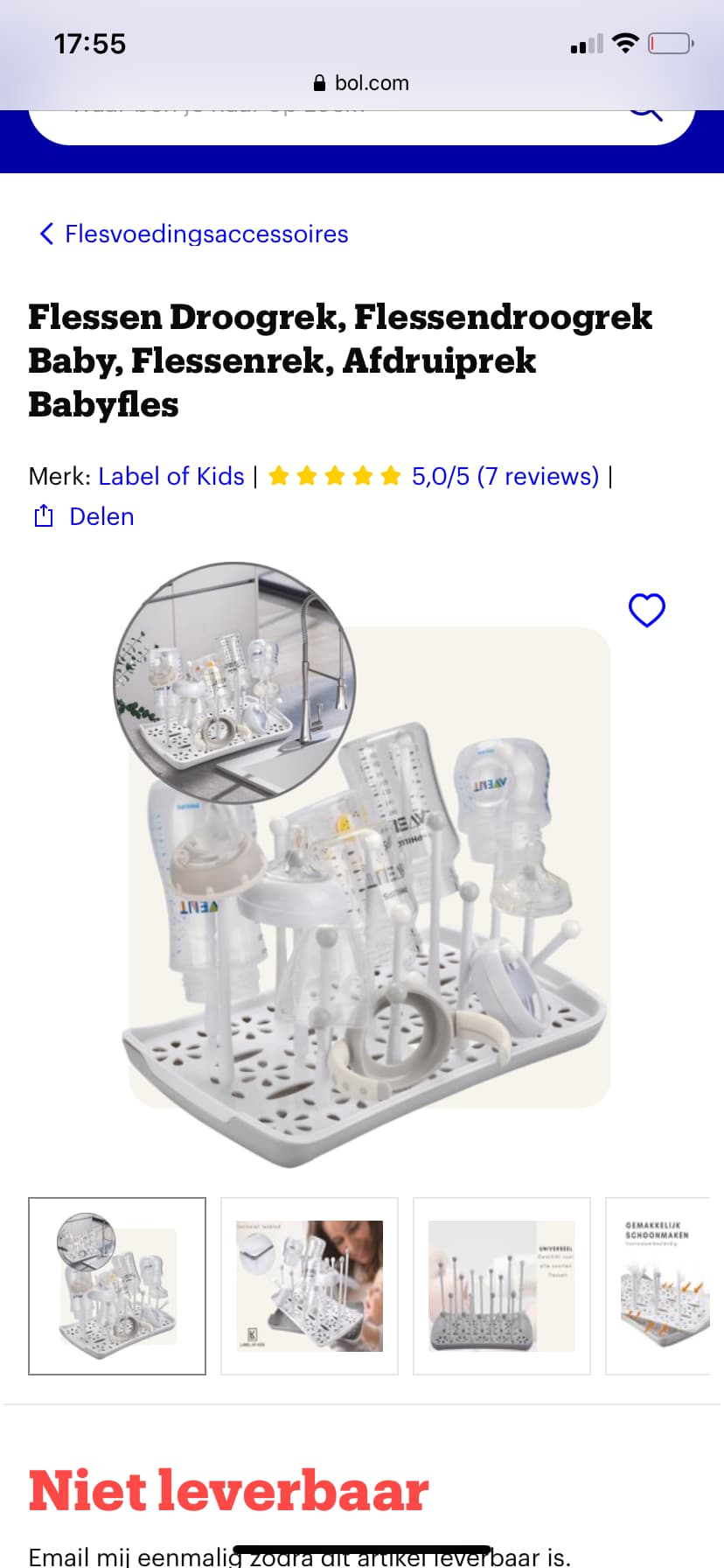
Task: Tap the bol.com address bar
Action: 362,83
